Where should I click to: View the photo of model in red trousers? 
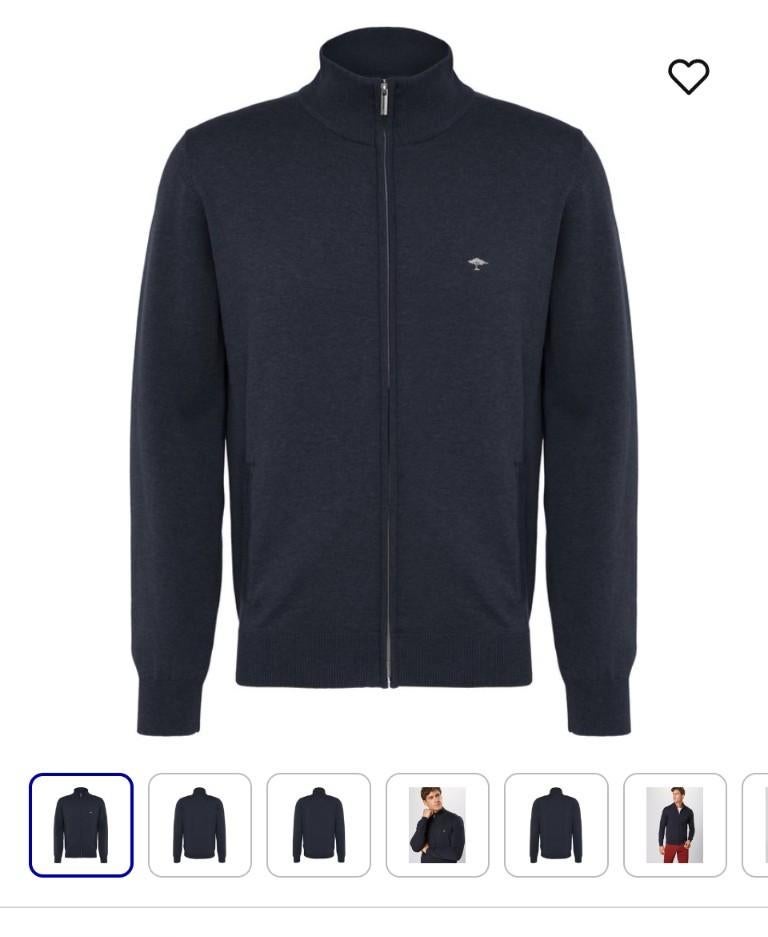pyautogui.click(x=674, y=825)
